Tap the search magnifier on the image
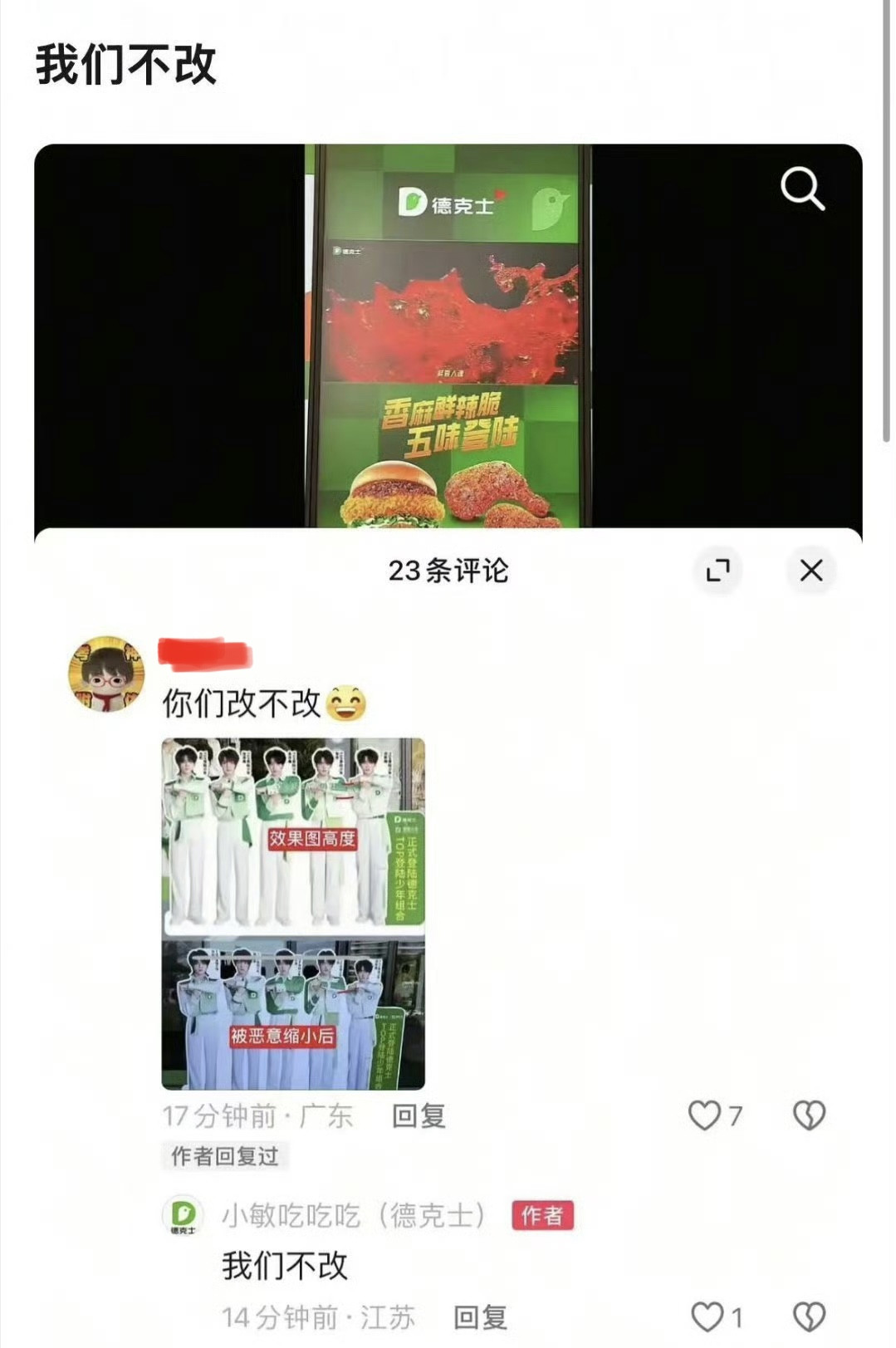896x1348 pixels. click(802, 189)
